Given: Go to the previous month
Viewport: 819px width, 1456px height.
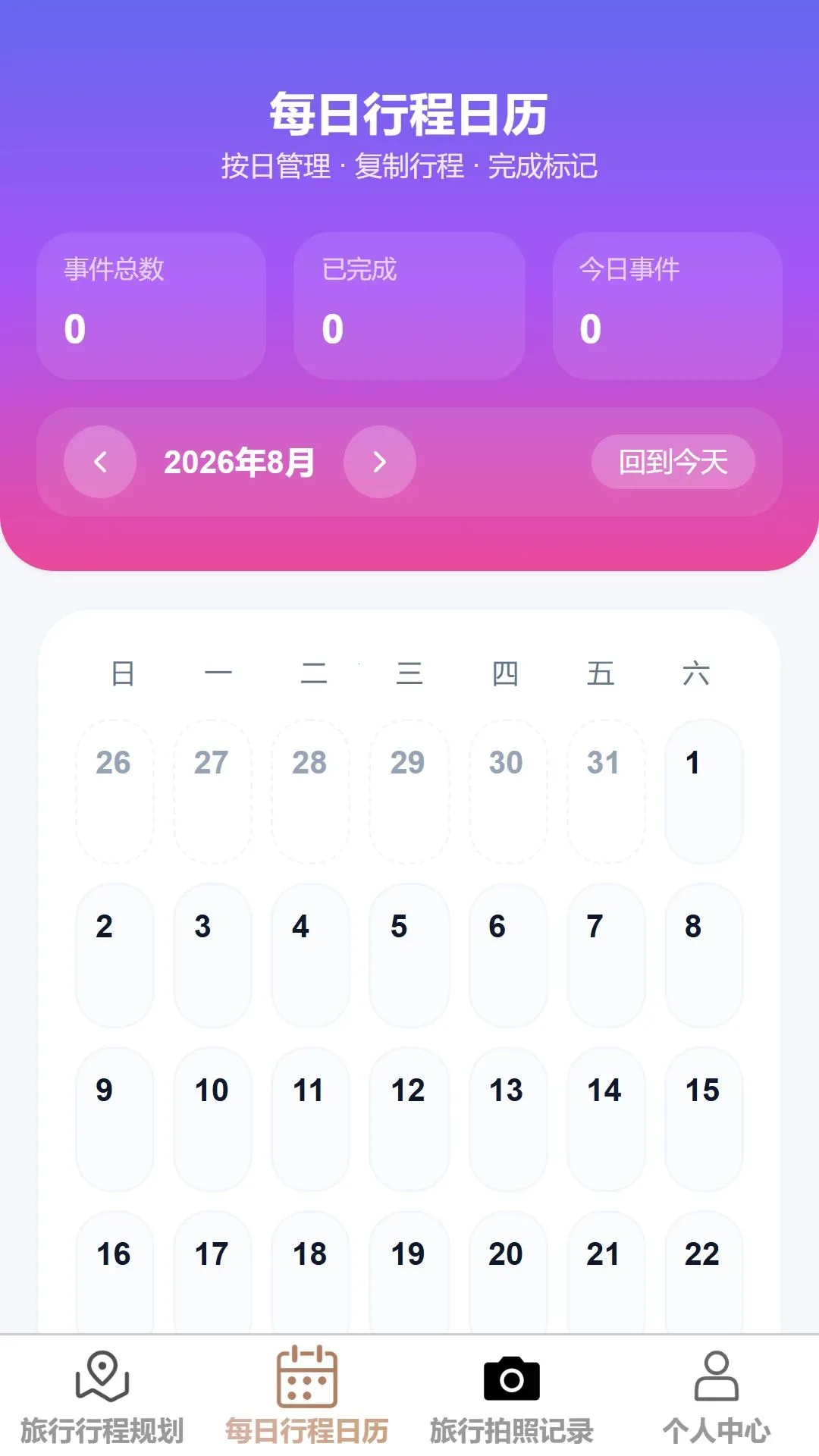Looking at the screenshot, I should (100, 462).
